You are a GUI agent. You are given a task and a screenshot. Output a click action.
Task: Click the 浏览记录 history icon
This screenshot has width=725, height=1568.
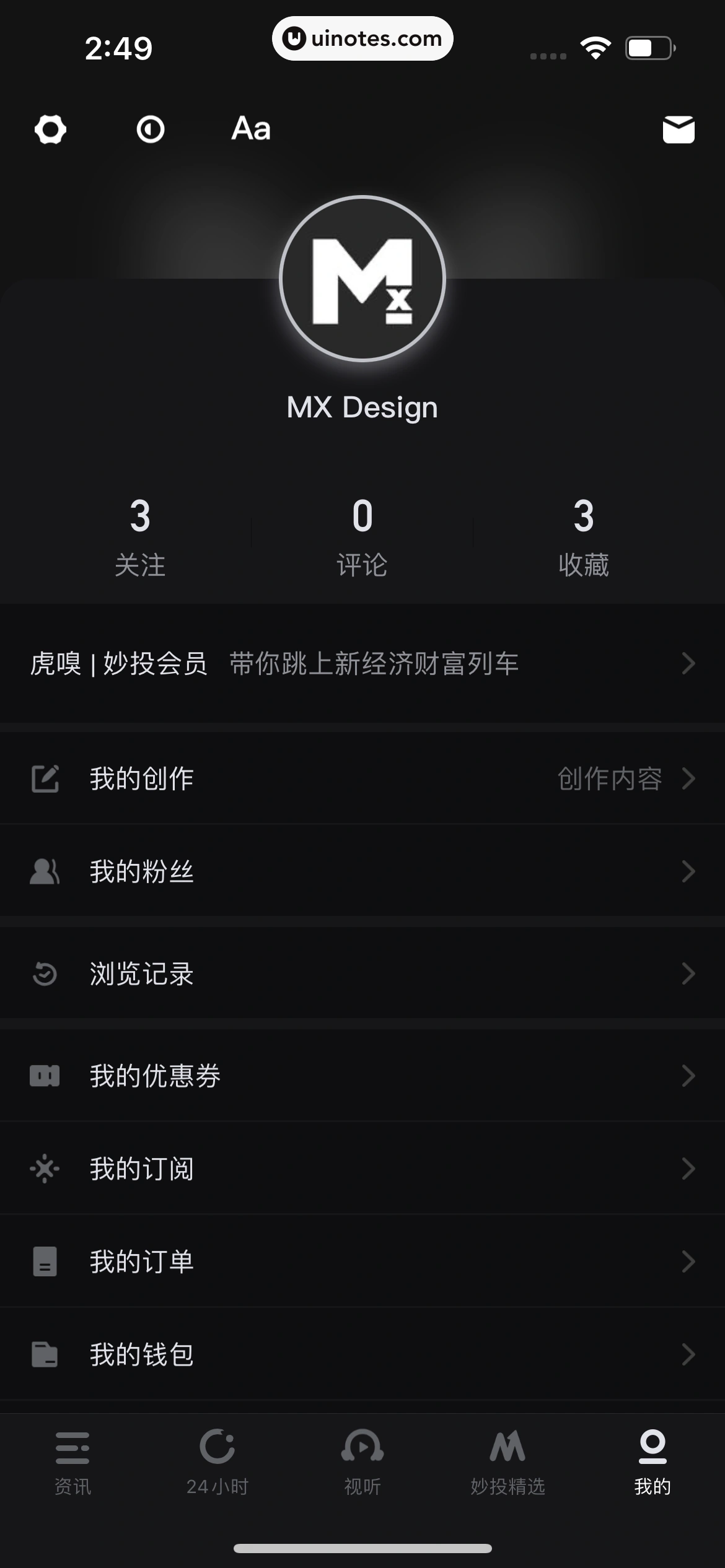[46, 974]
